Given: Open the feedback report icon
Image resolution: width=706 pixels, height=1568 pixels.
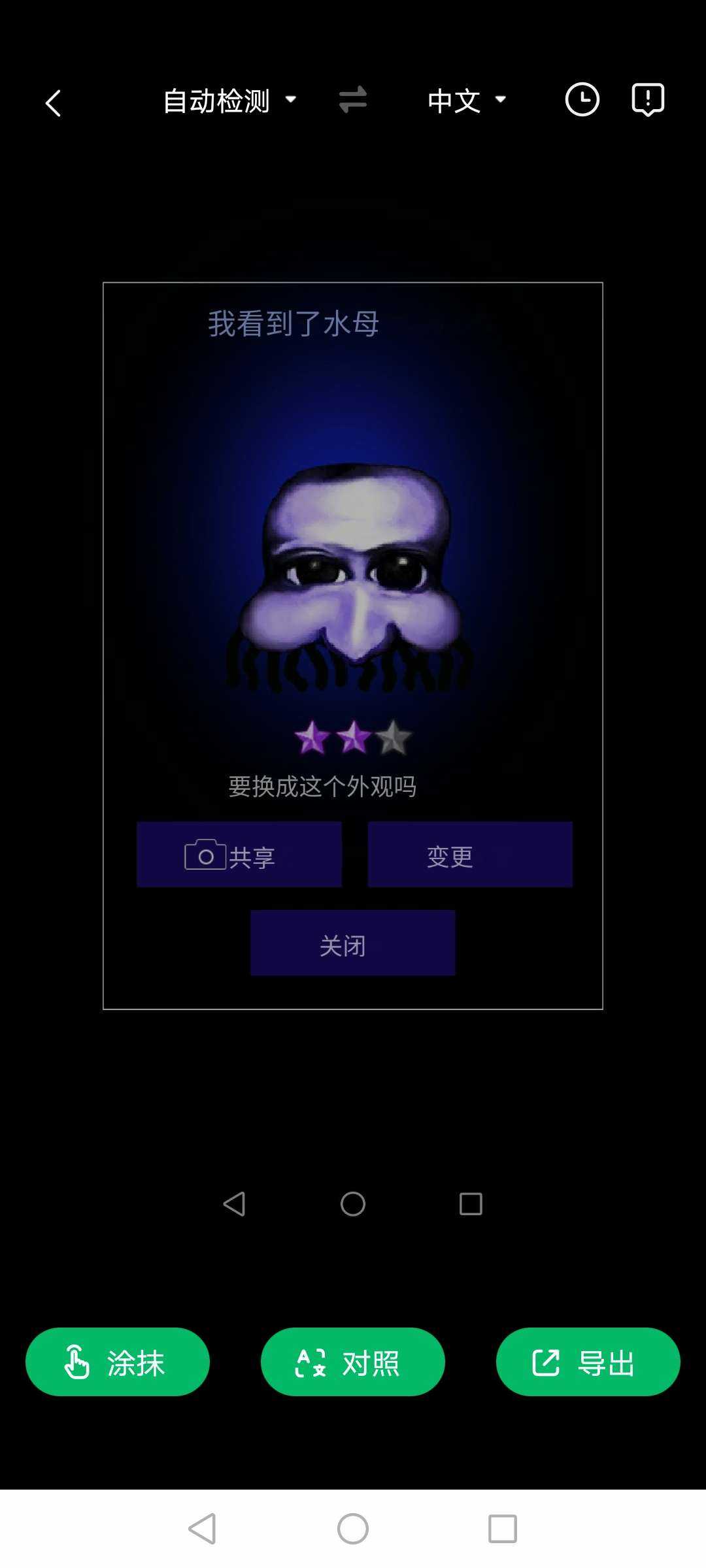Looking at the screenshot, I should coord(647,100).
